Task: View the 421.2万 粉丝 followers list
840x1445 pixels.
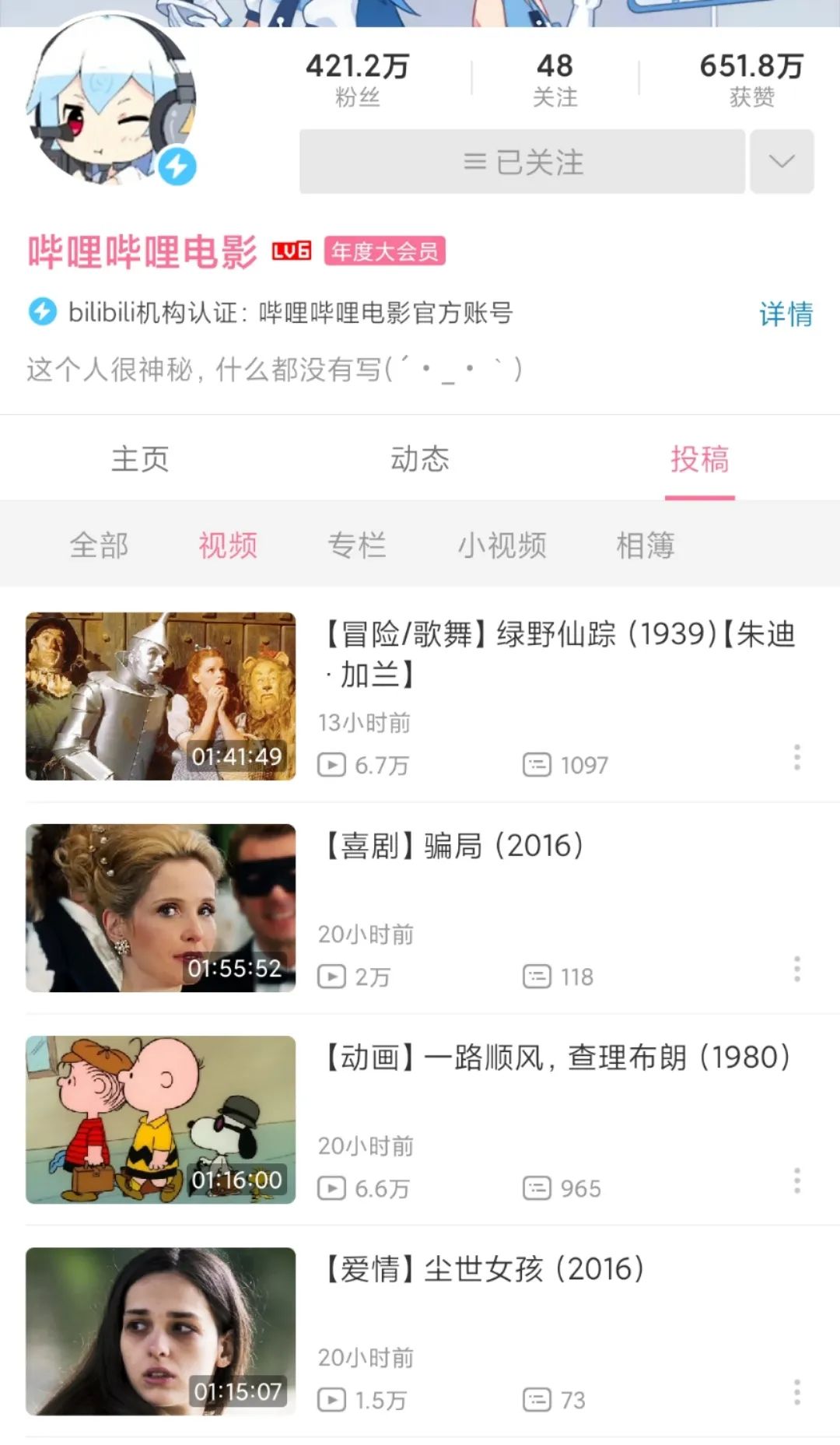Action: pos(357,79)
